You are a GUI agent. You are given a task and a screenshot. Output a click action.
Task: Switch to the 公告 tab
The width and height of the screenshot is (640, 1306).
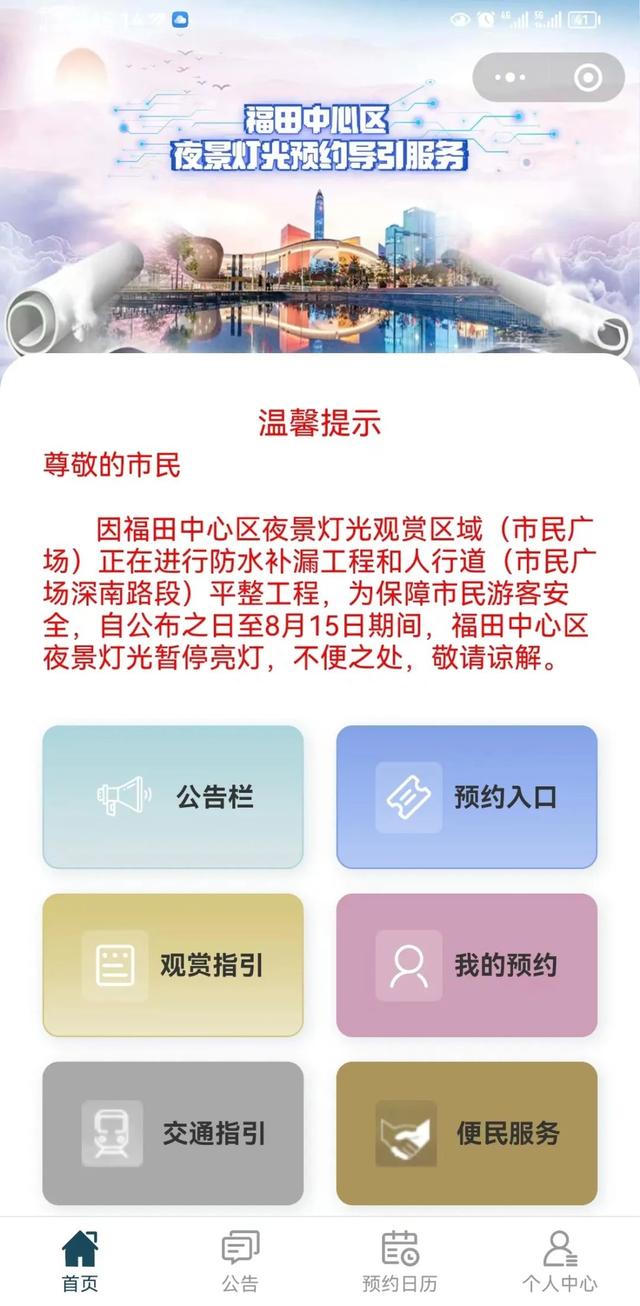click(240, 1262)
